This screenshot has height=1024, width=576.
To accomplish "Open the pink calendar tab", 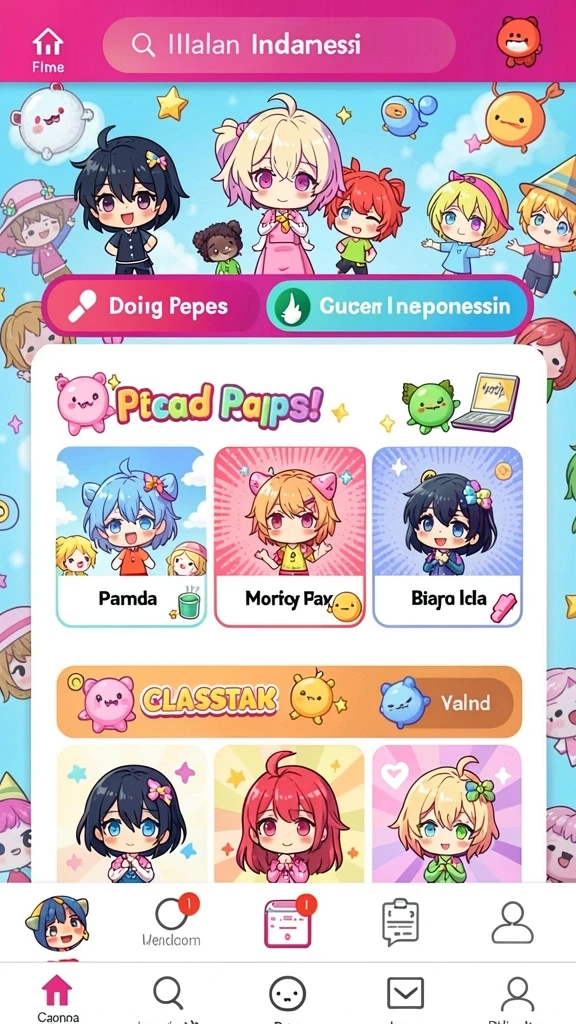I will [288, 922].
